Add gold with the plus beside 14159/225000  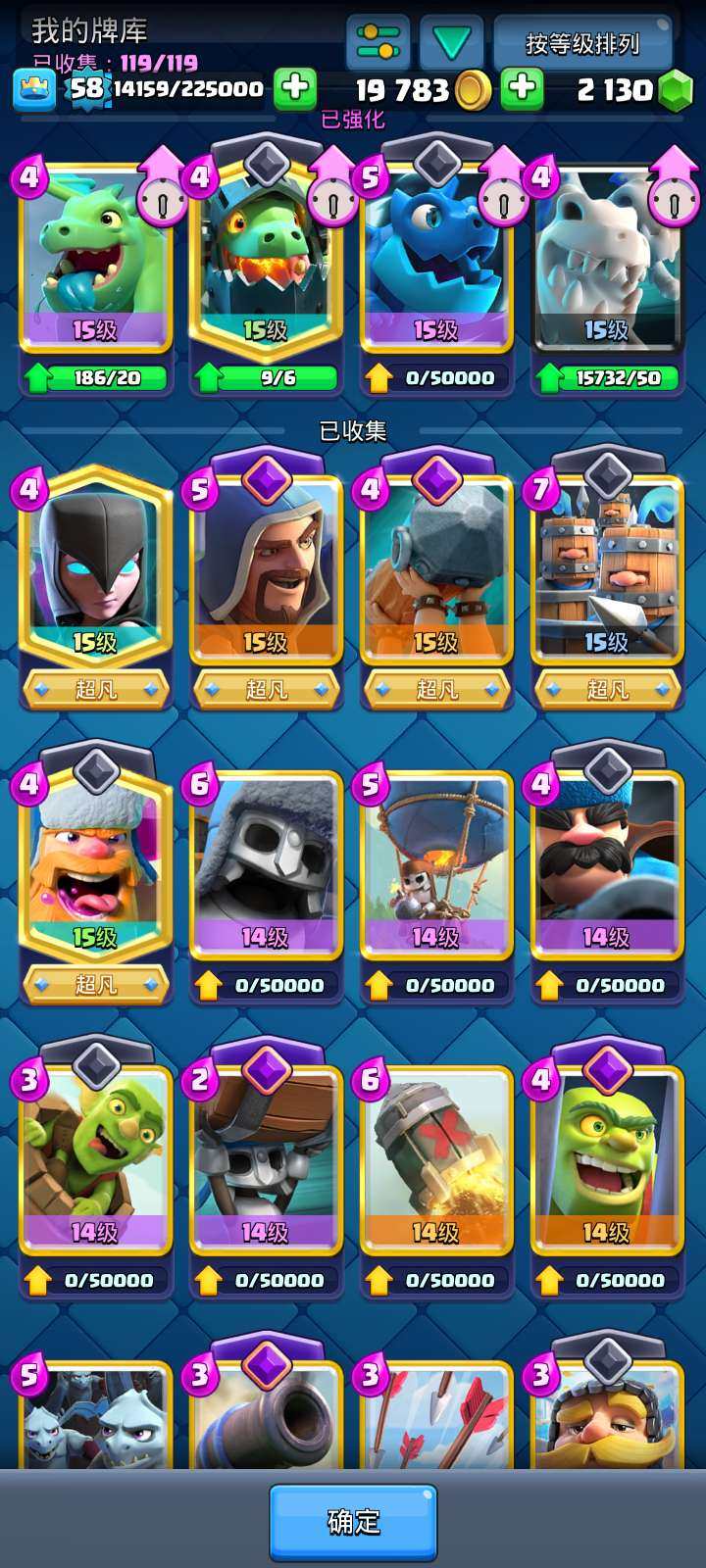[294, 88]
